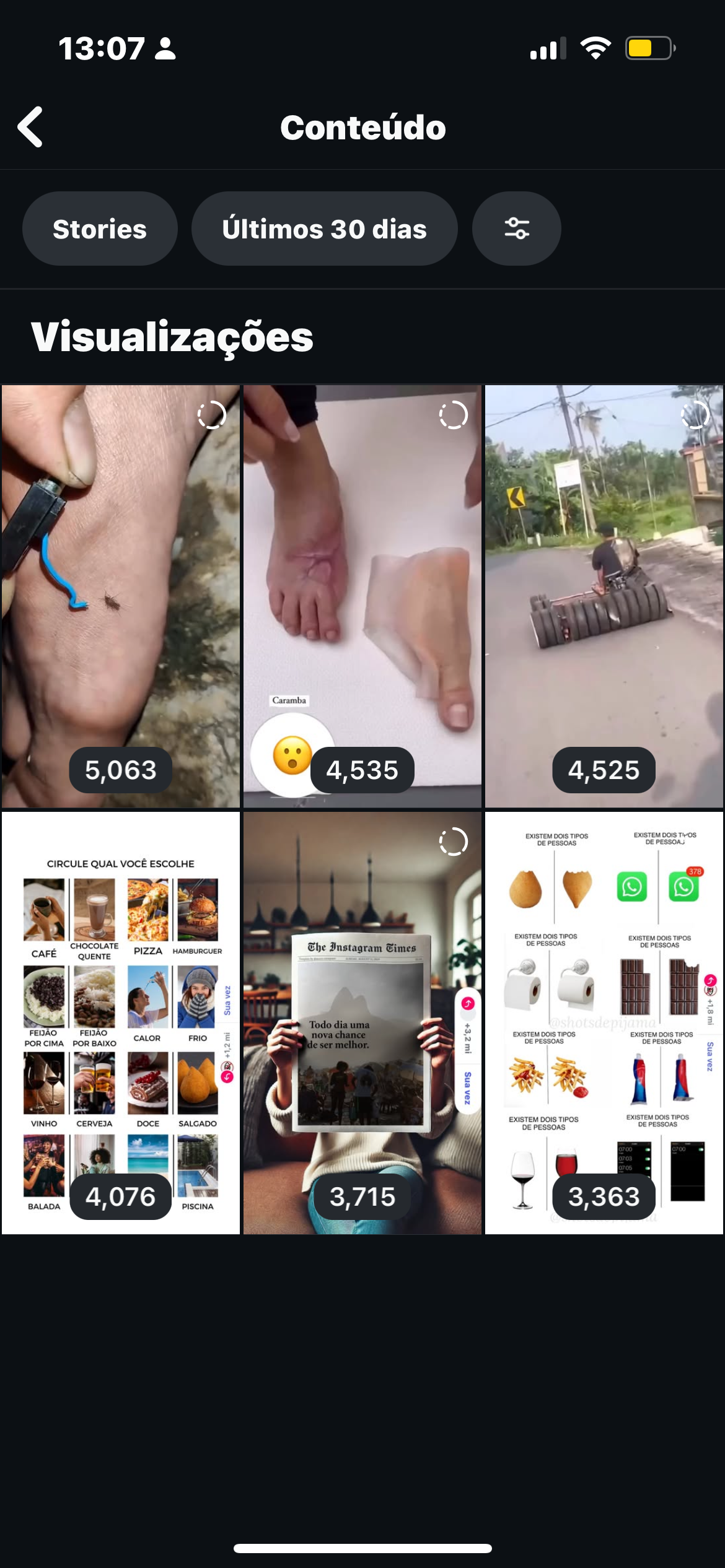Open the Instagram Times story with 3,715 views
The width and height of the screenshot is (725, 1568).
[362, 1023]
